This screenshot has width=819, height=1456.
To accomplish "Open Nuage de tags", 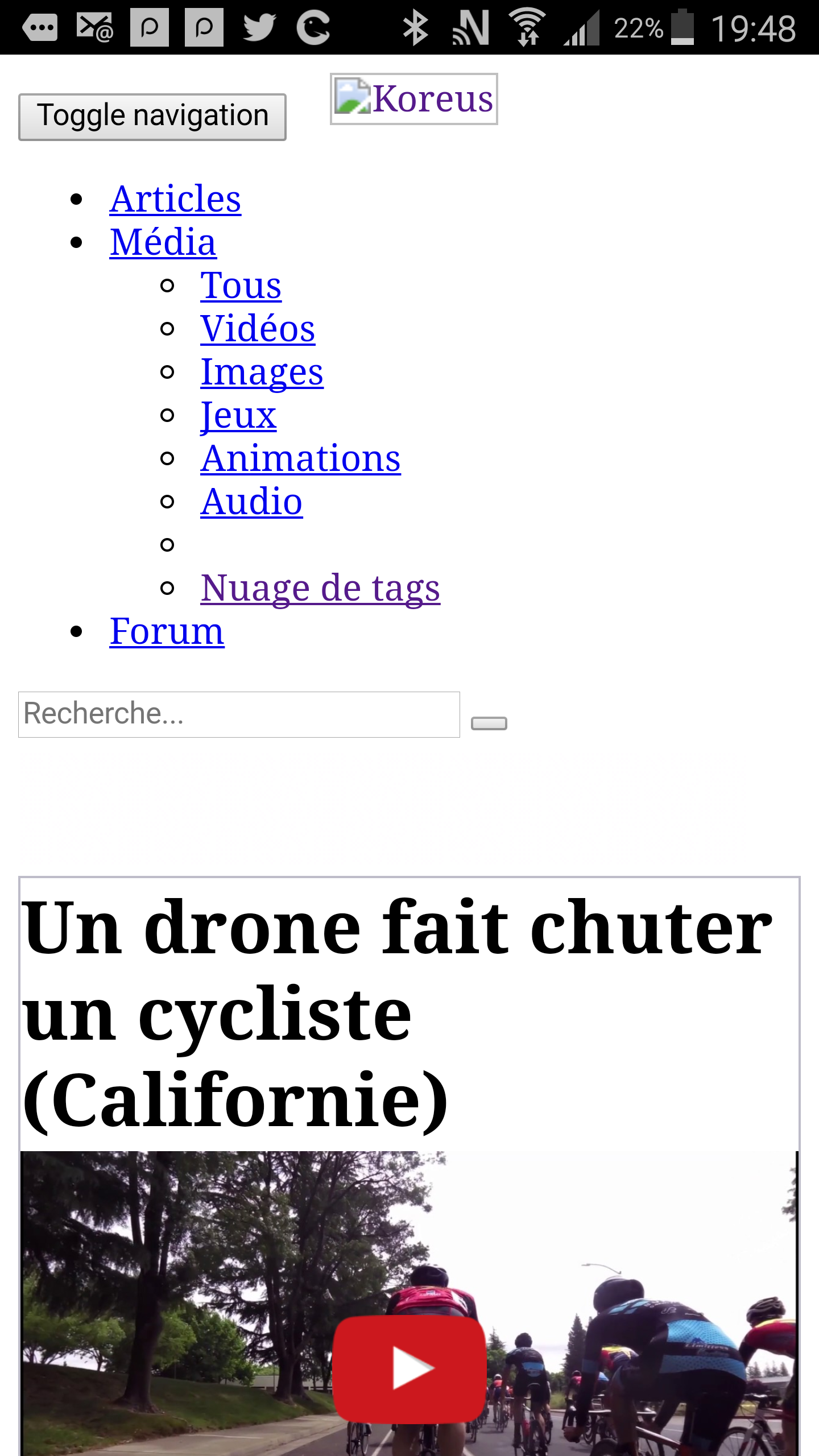I will pyautogui.click(x=320, y=588).
